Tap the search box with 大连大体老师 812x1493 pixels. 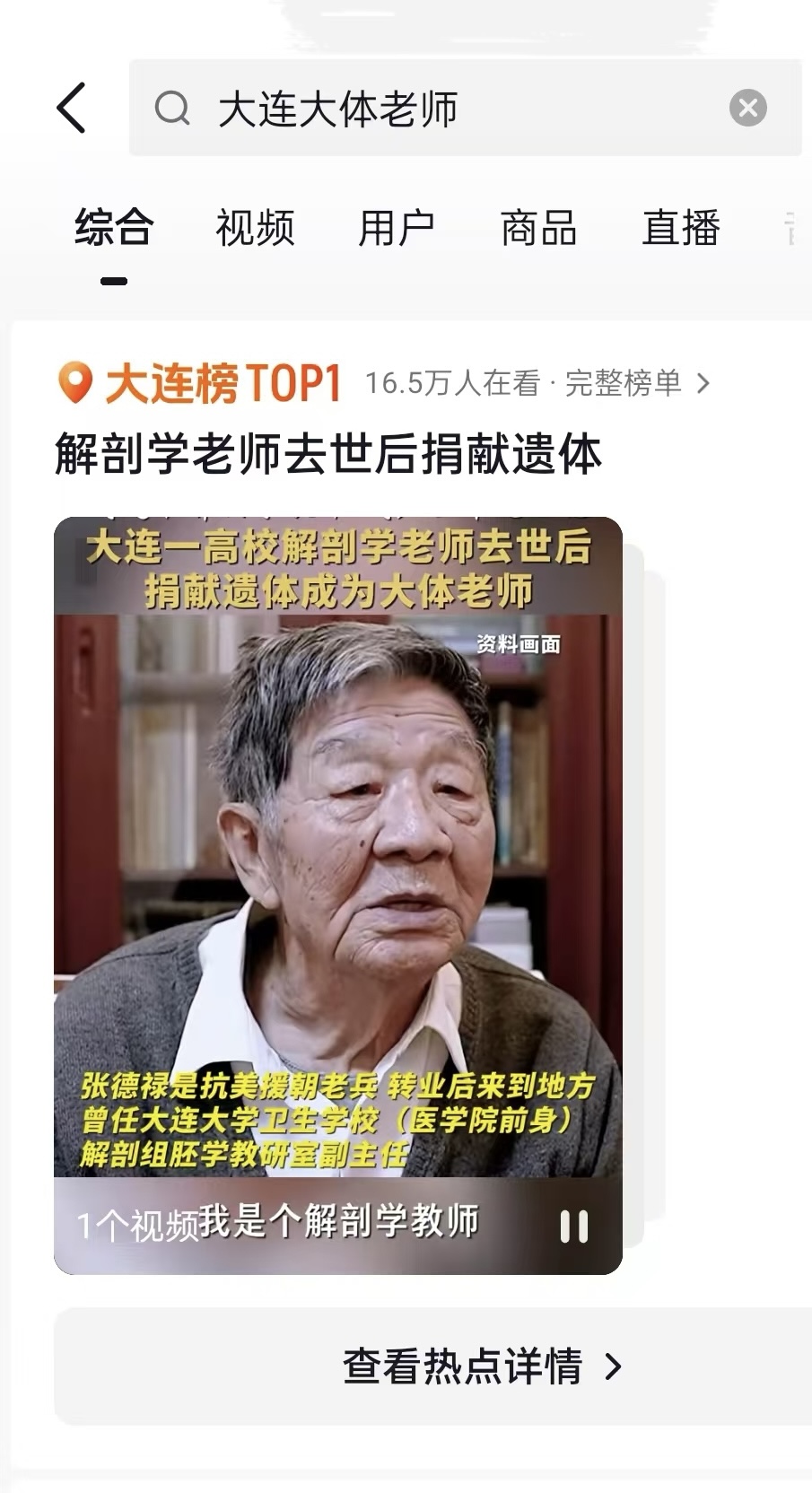[x=465, y=108]
